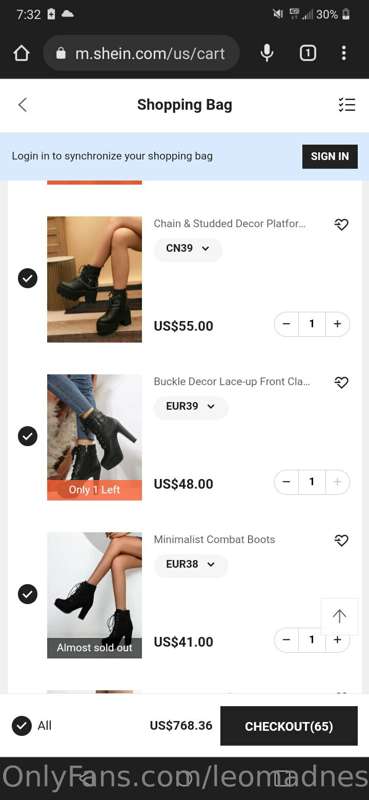369x800 pixels.
Task: Uncheck the Chain & Studded Decor item
Action: coord(28,278)
